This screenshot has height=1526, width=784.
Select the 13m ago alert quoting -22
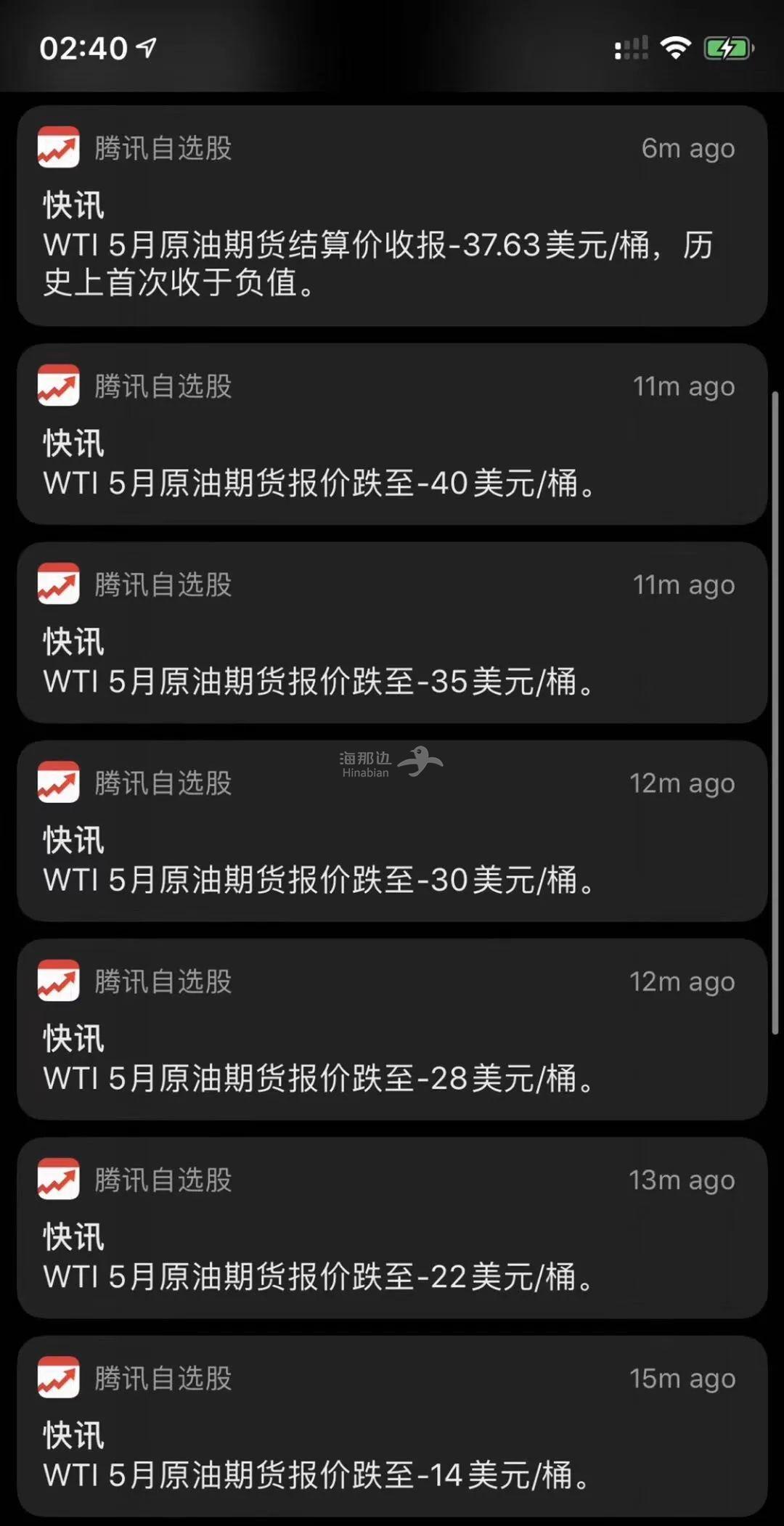tap(392, 1228)
